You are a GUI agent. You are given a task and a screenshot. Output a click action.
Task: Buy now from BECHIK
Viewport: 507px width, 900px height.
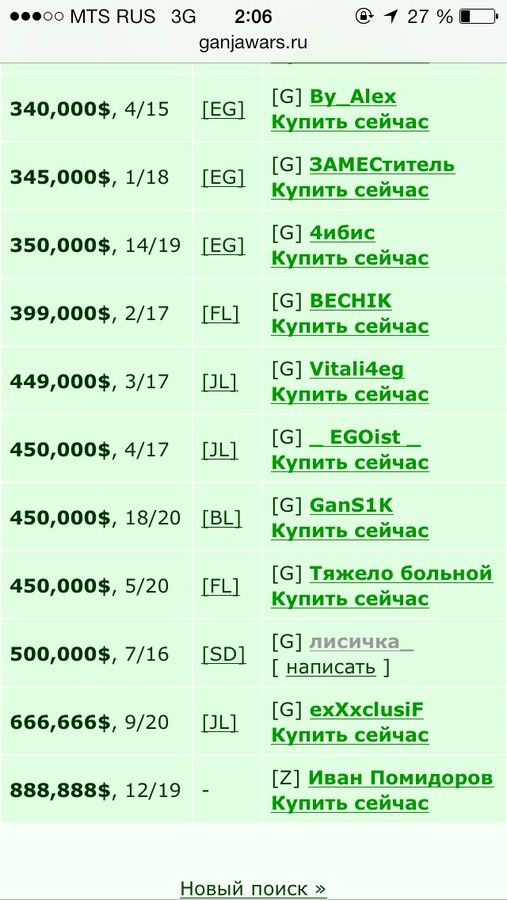tap(350, 327)
